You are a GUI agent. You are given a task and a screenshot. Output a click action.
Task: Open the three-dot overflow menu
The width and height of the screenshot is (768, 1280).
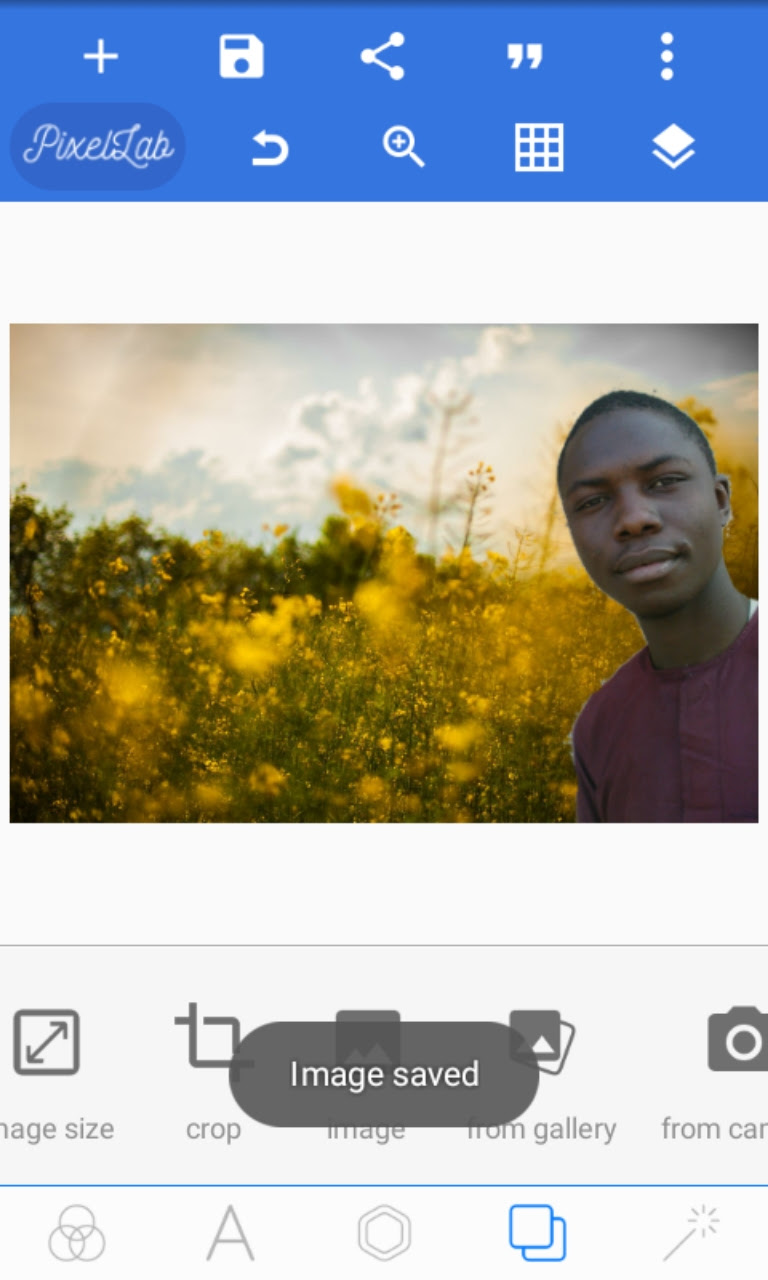[x=667, y=57]
